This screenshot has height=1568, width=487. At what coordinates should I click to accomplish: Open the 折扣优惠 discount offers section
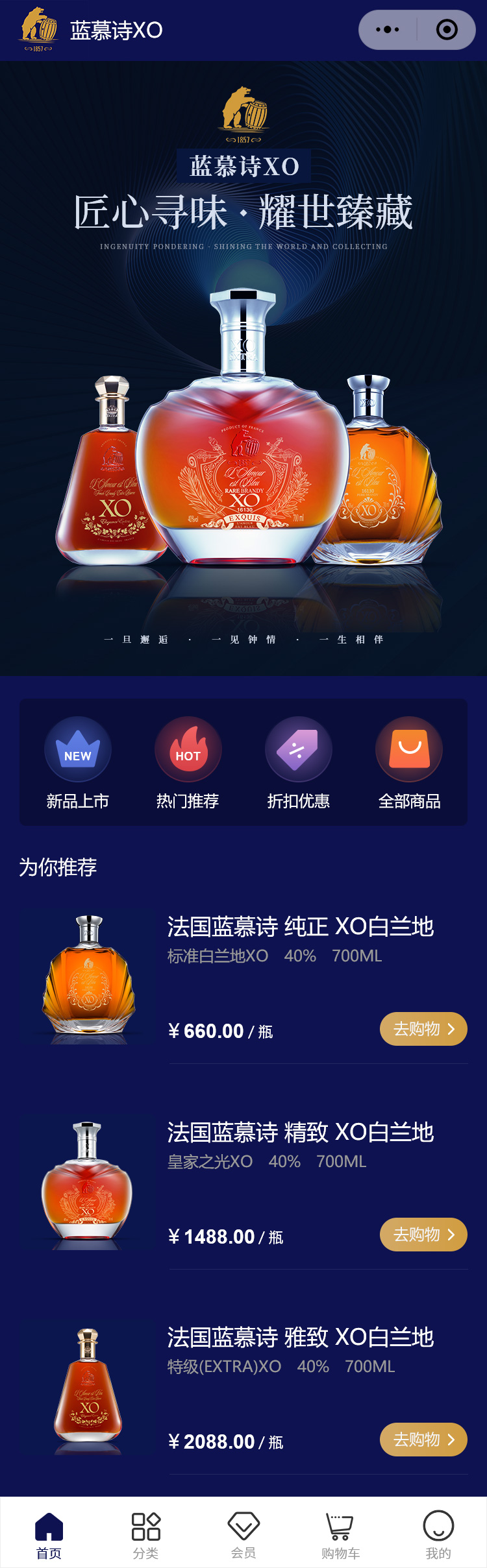point(299,763)
